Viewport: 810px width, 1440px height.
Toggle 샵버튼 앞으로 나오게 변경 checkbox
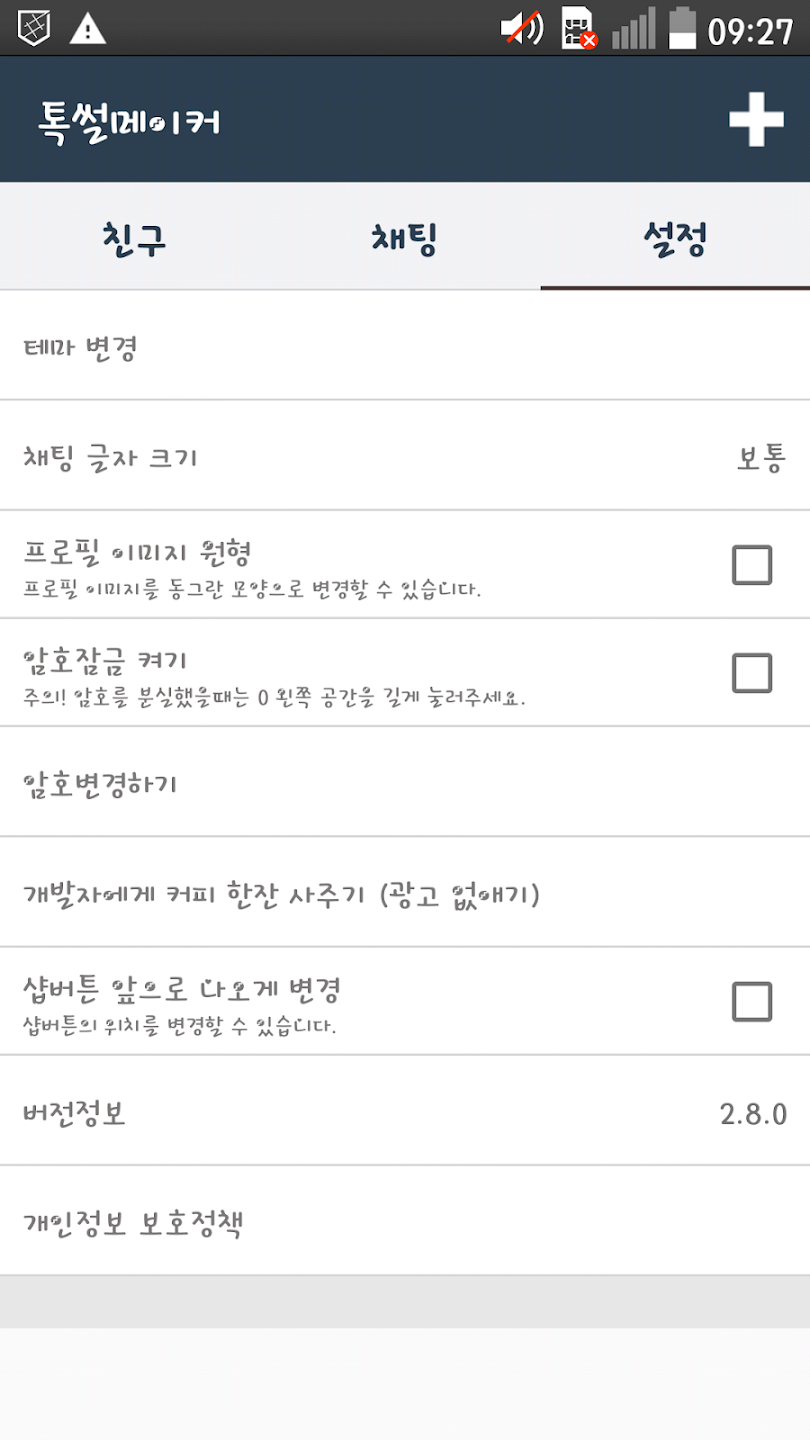click(x=752, y=1001)
